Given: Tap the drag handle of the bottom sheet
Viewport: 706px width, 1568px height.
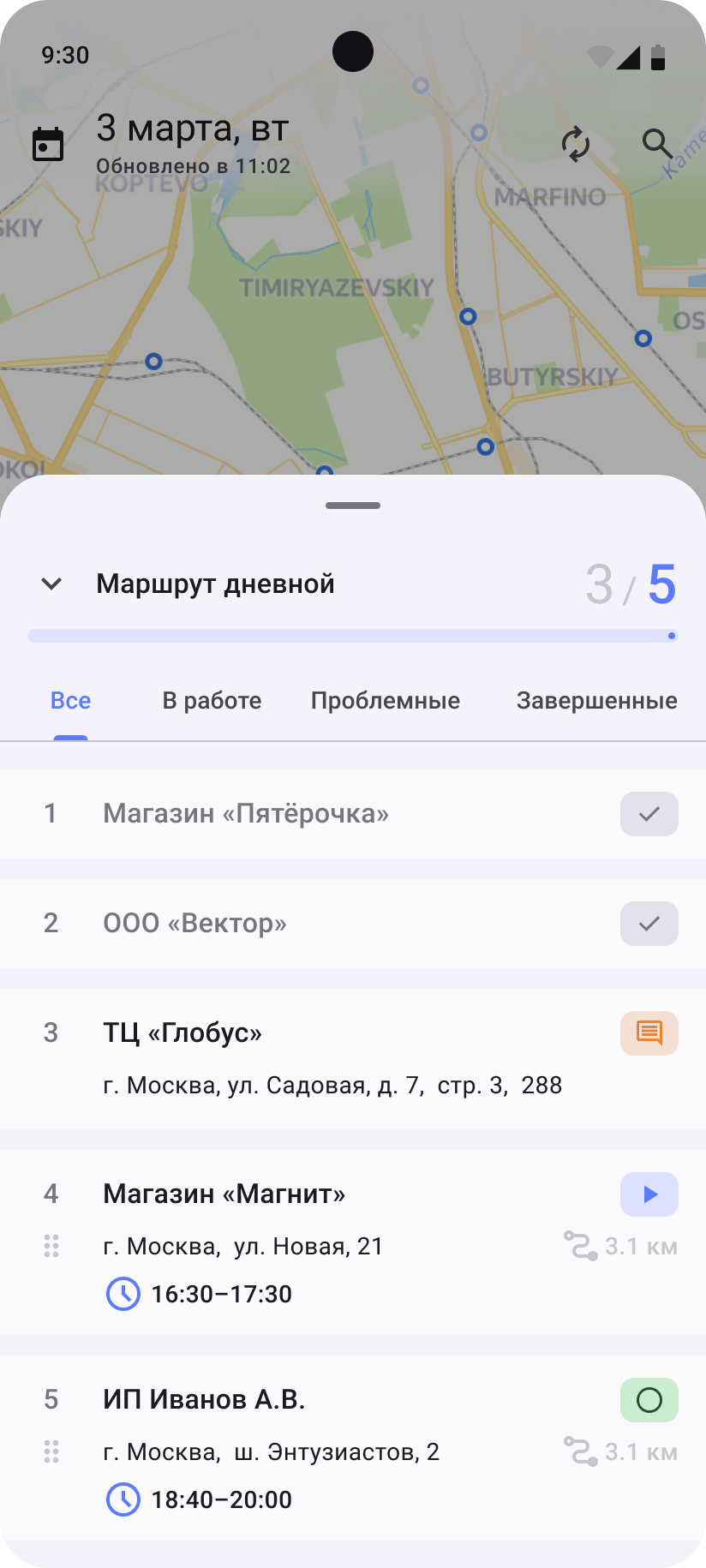Looking at the screenshot, I should [x=352, y=506].
